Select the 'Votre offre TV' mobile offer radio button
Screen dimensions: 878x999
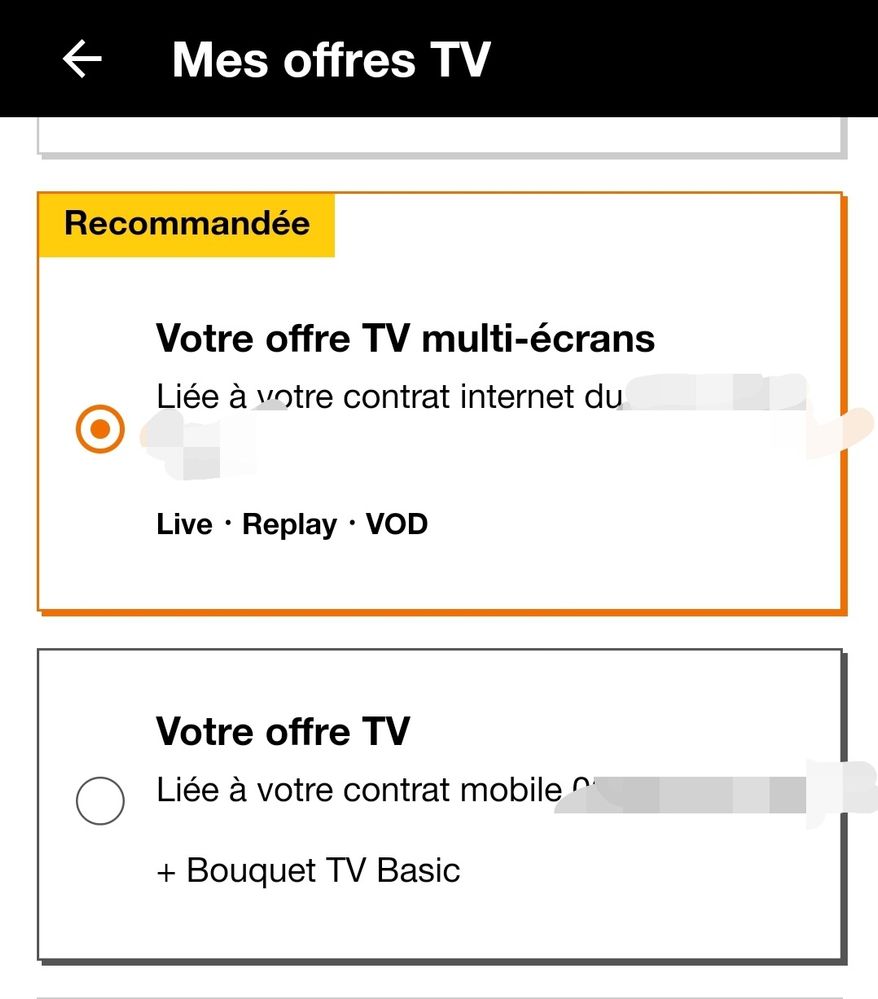(x=99, y=800)
